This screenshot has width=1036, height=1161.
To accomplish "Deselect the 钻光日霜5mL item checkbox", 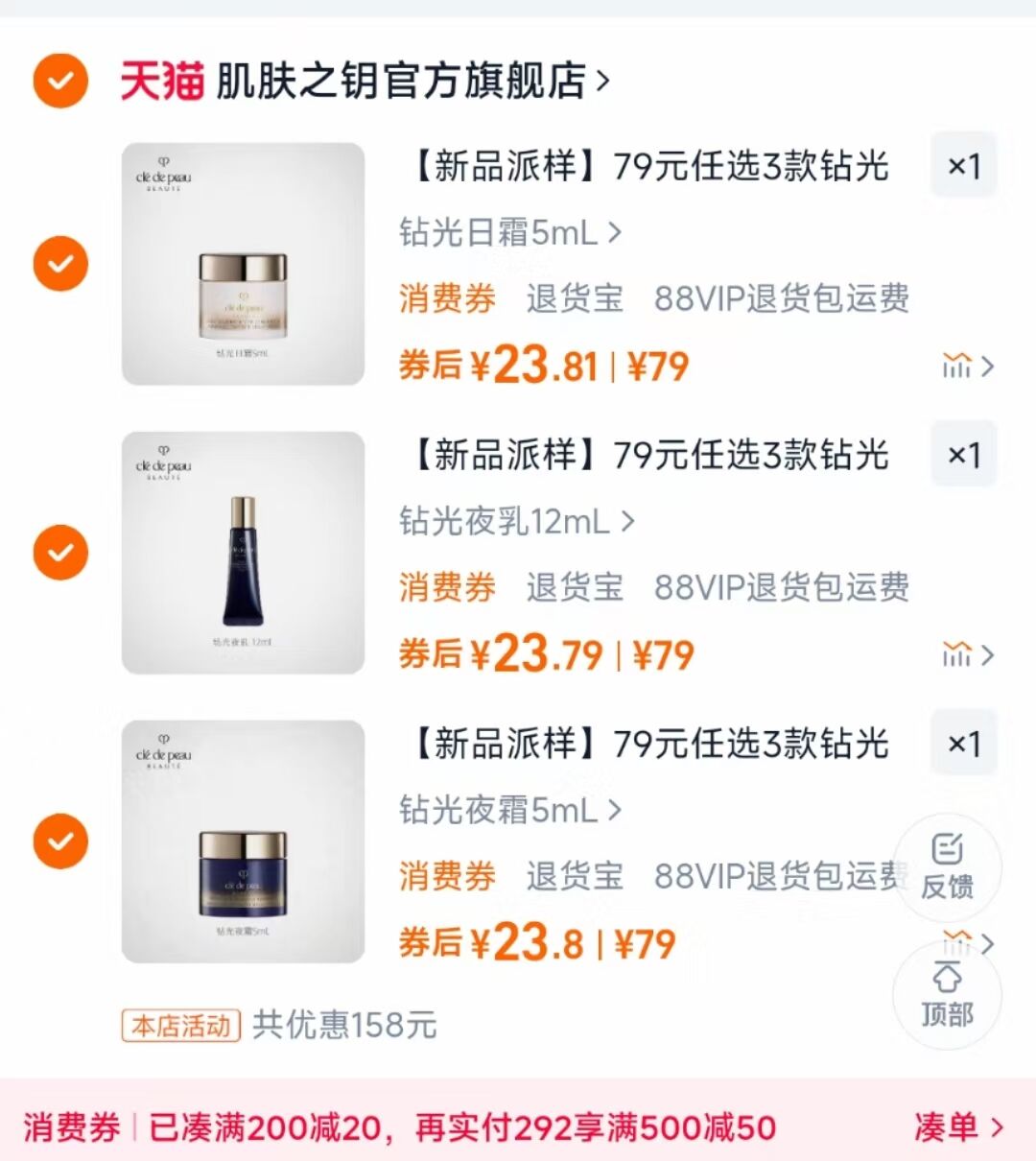I will coord(59,263).
